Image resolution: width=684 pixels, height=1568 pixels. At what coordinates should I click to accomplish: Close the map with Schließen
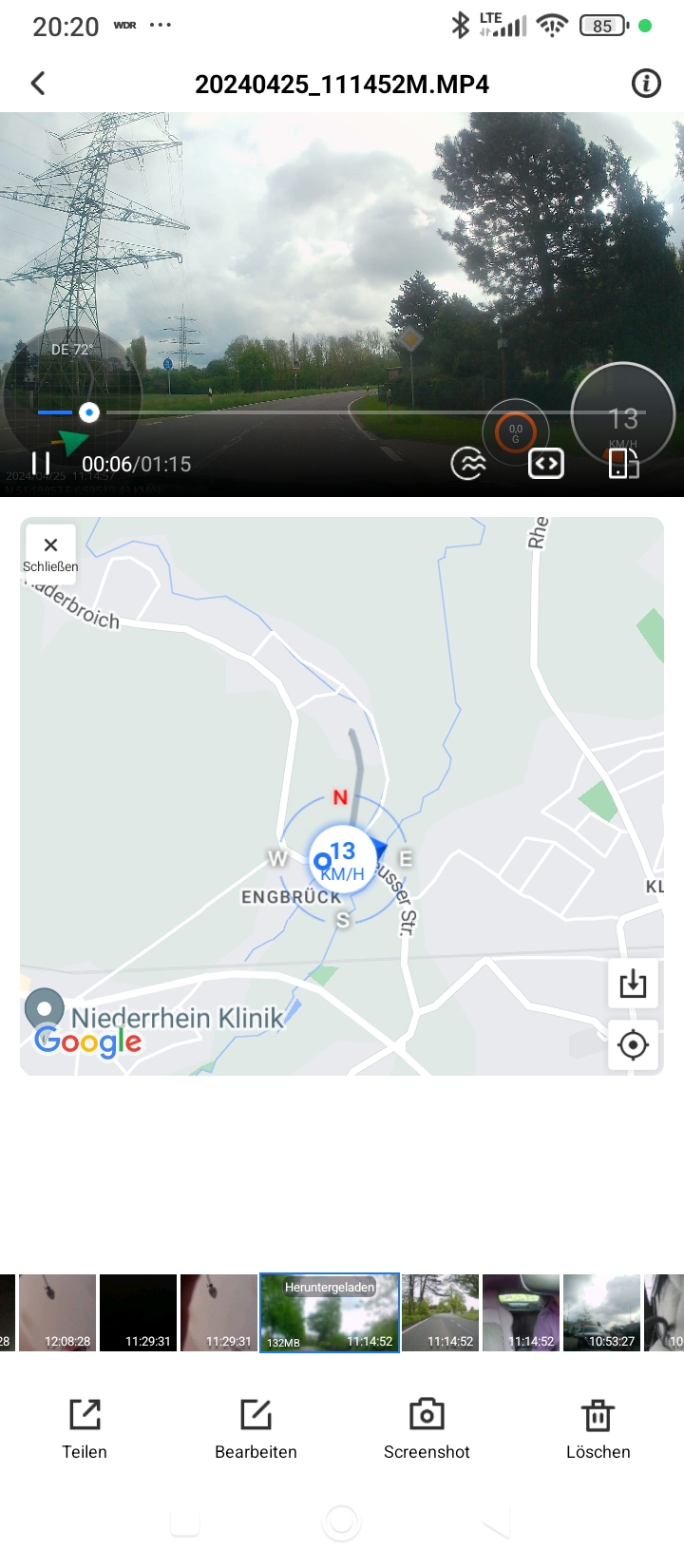(x=50, y=552)
